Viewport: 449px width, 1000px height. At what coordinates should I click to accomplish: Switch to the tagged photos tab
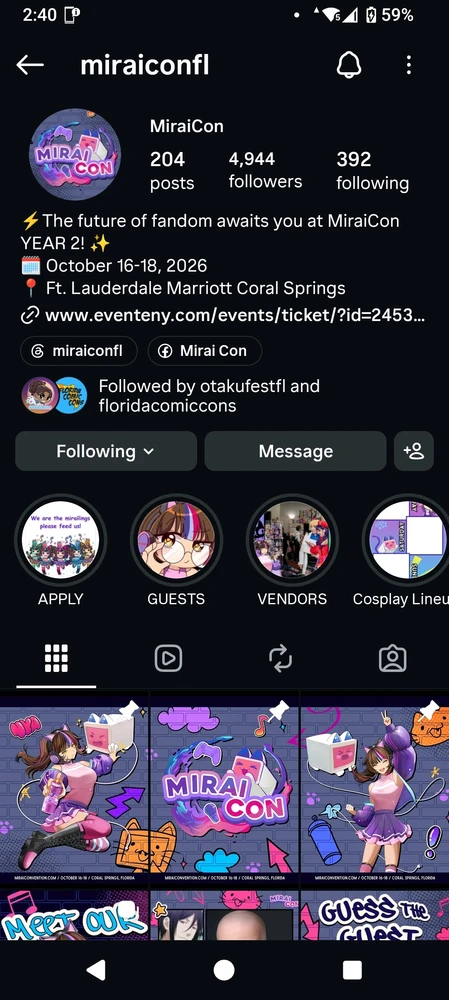[392, 658]
